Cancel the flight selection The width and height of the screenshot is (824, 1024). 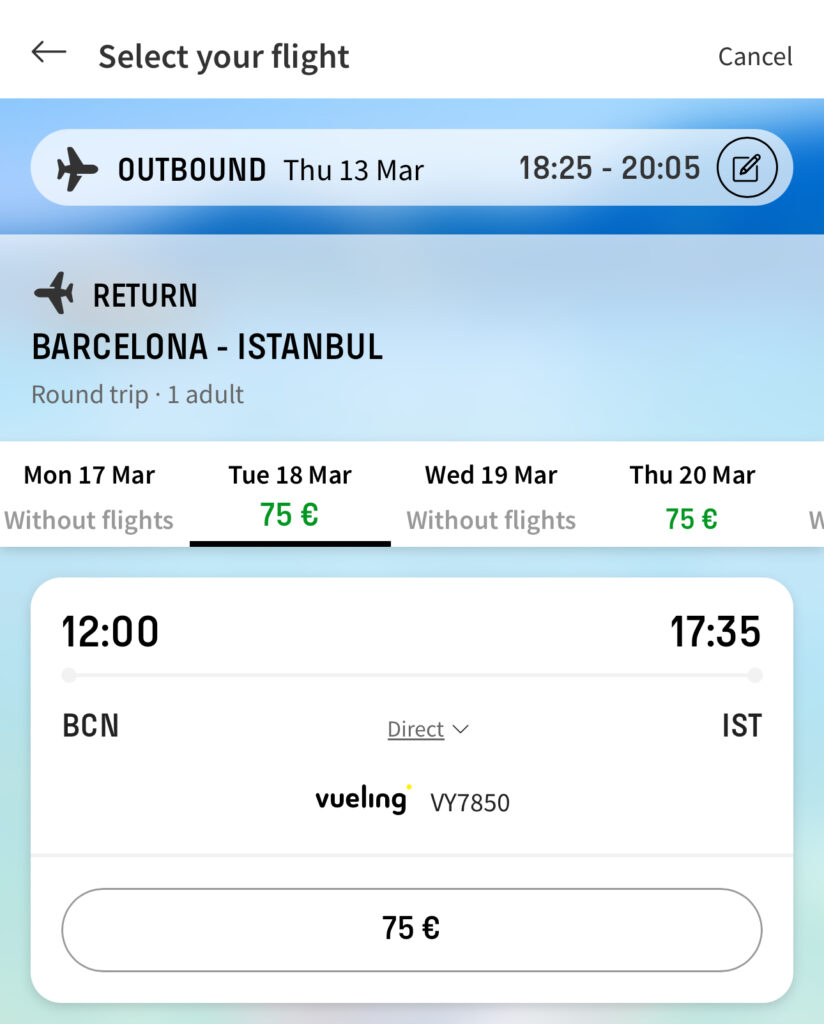coord(754,57)
